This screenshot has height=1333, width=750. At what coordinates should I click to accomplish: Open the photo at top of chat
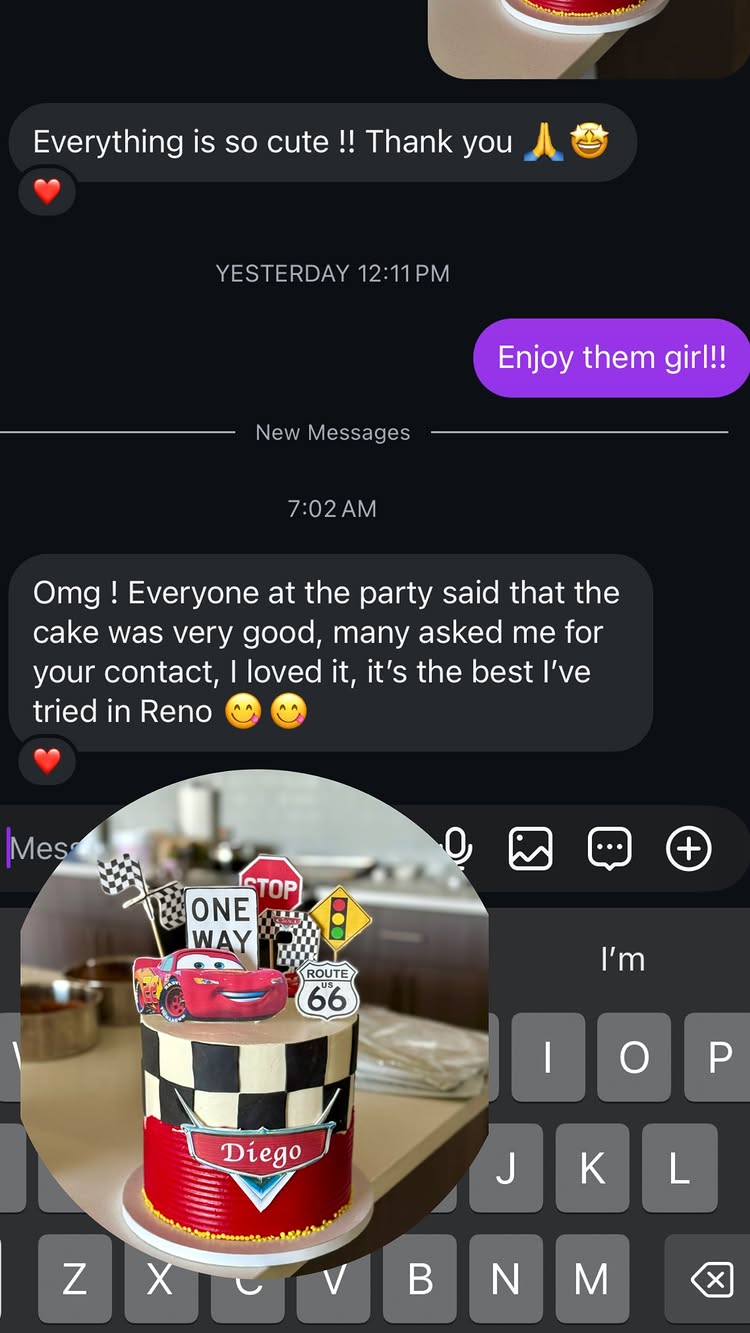tap(590, 35)
